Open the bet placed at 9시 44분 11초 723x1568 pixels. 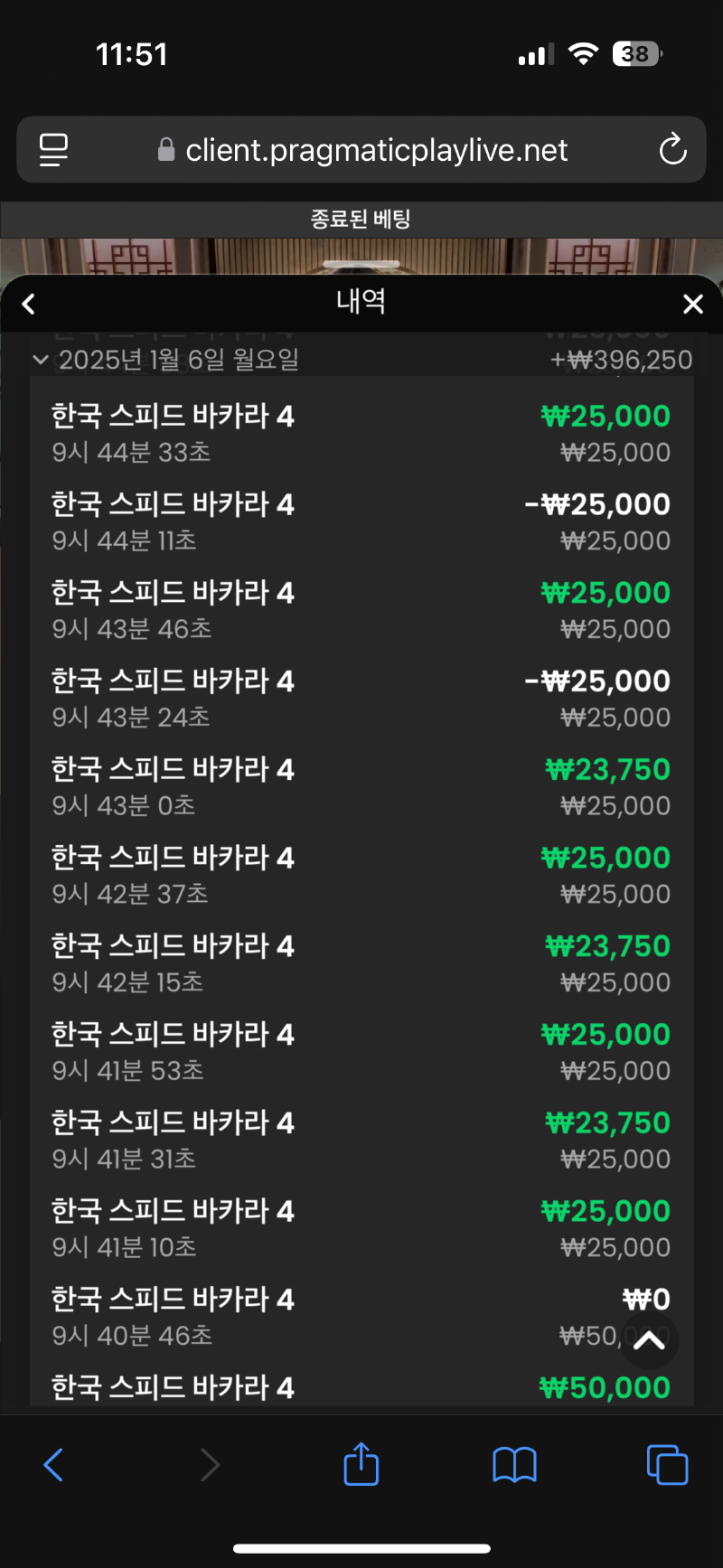361,522
